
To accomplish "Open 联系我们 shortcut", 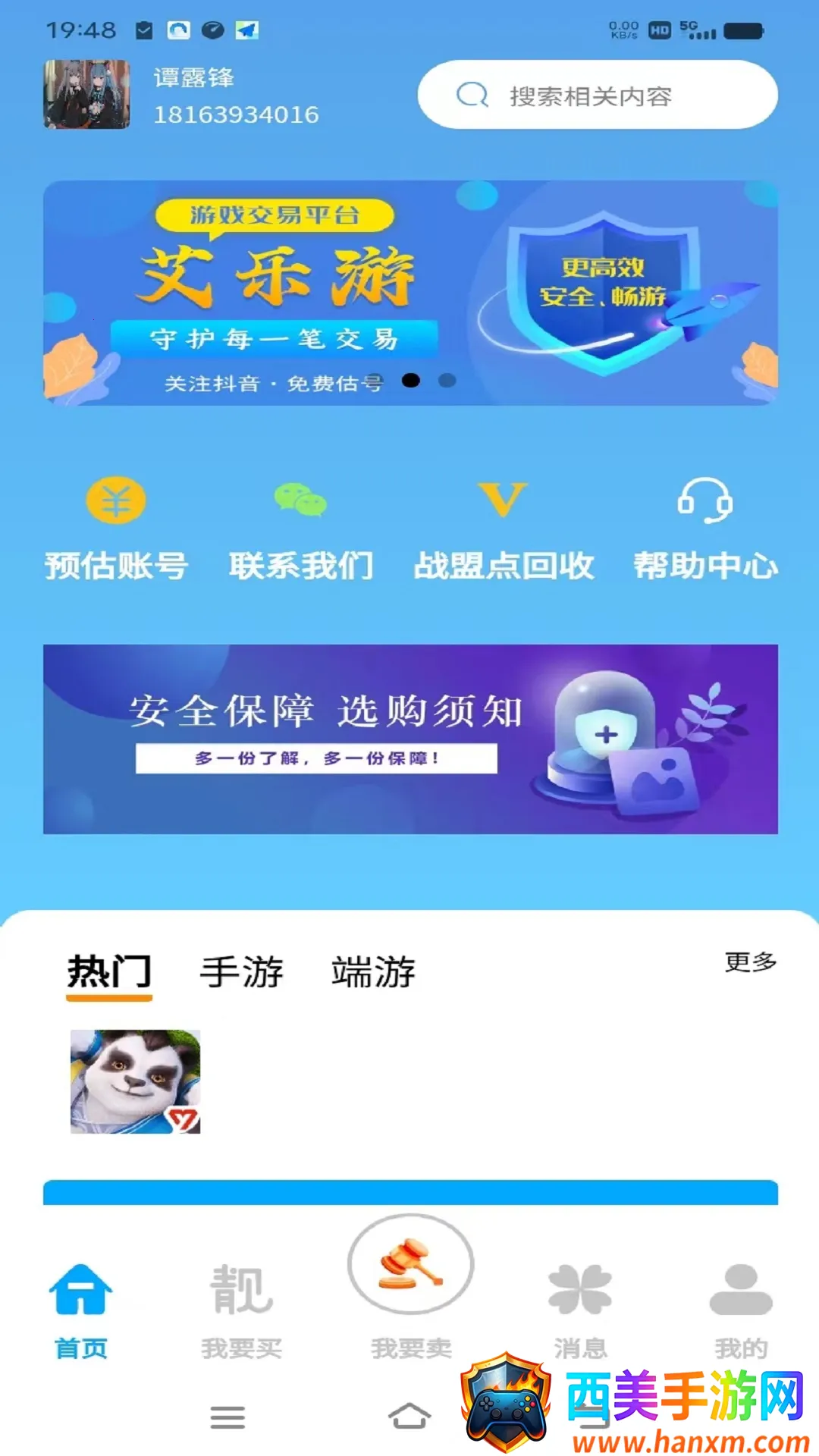I will point(301,529).
